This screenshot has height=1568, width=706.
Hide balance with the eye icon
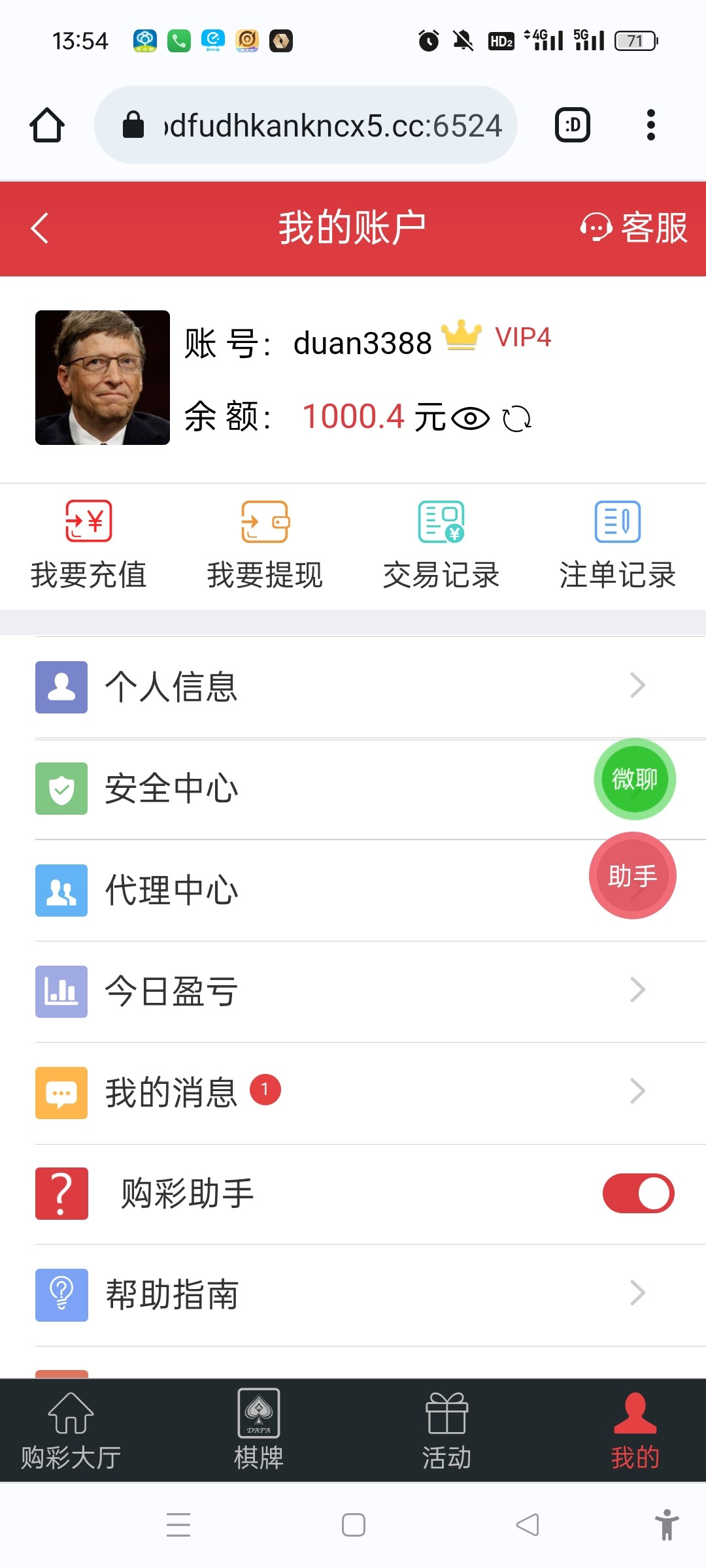pos(470,418)
